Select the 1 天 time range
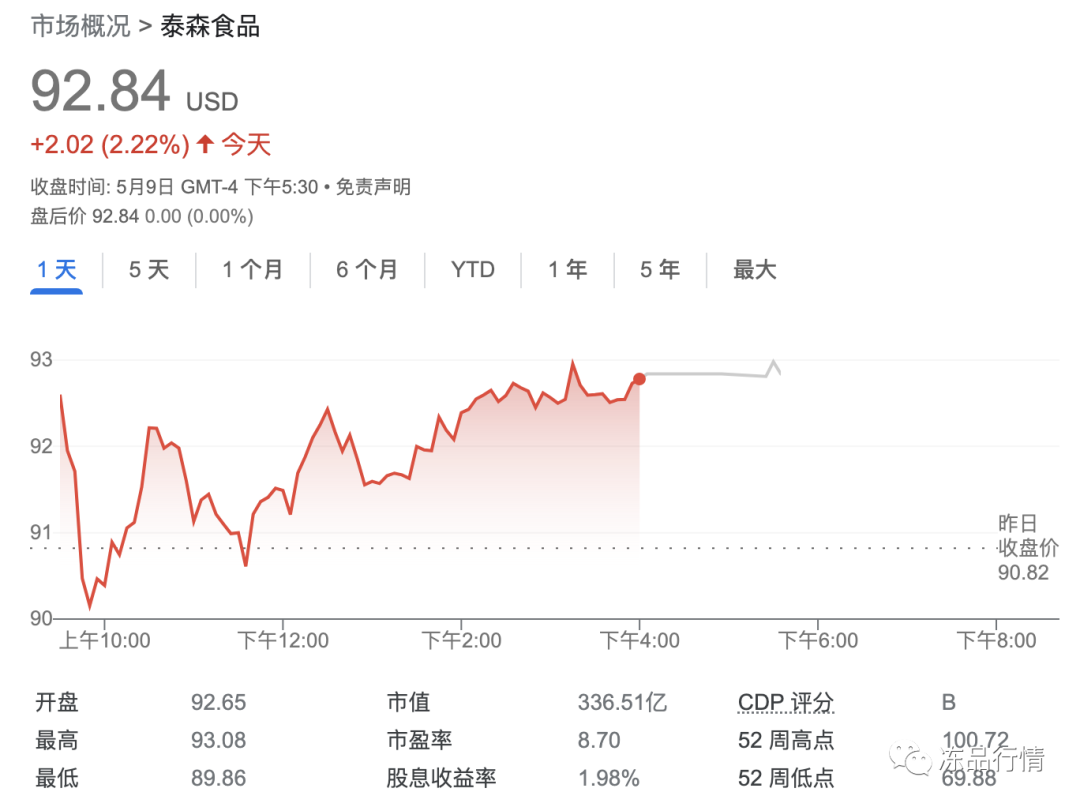Viewport: 1080px width, 807px height. pos(56,270)
